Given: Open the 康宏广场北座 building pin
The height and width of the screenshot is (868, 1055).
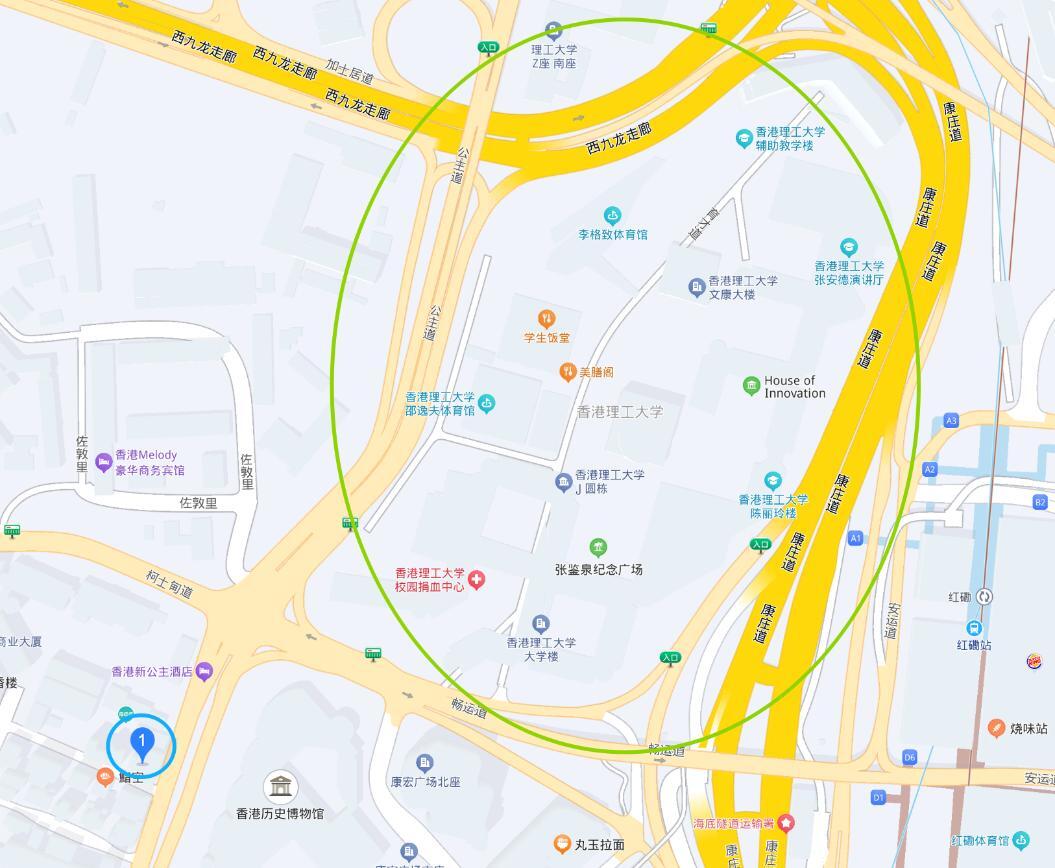Looking at the screenshot, I should tap(425, 763).
